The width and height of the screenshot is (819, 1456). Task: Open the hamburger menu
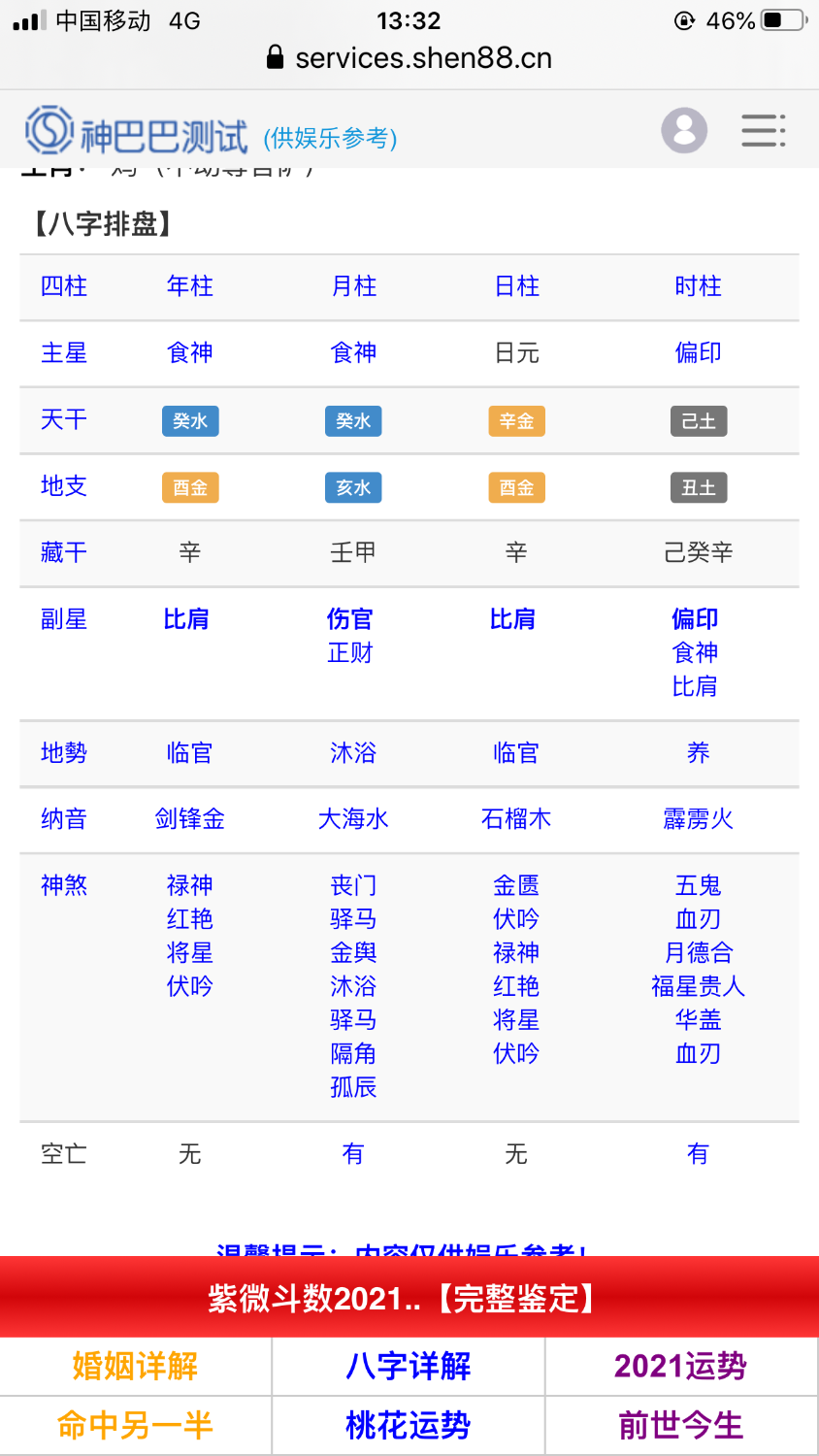tap(764, 130)
